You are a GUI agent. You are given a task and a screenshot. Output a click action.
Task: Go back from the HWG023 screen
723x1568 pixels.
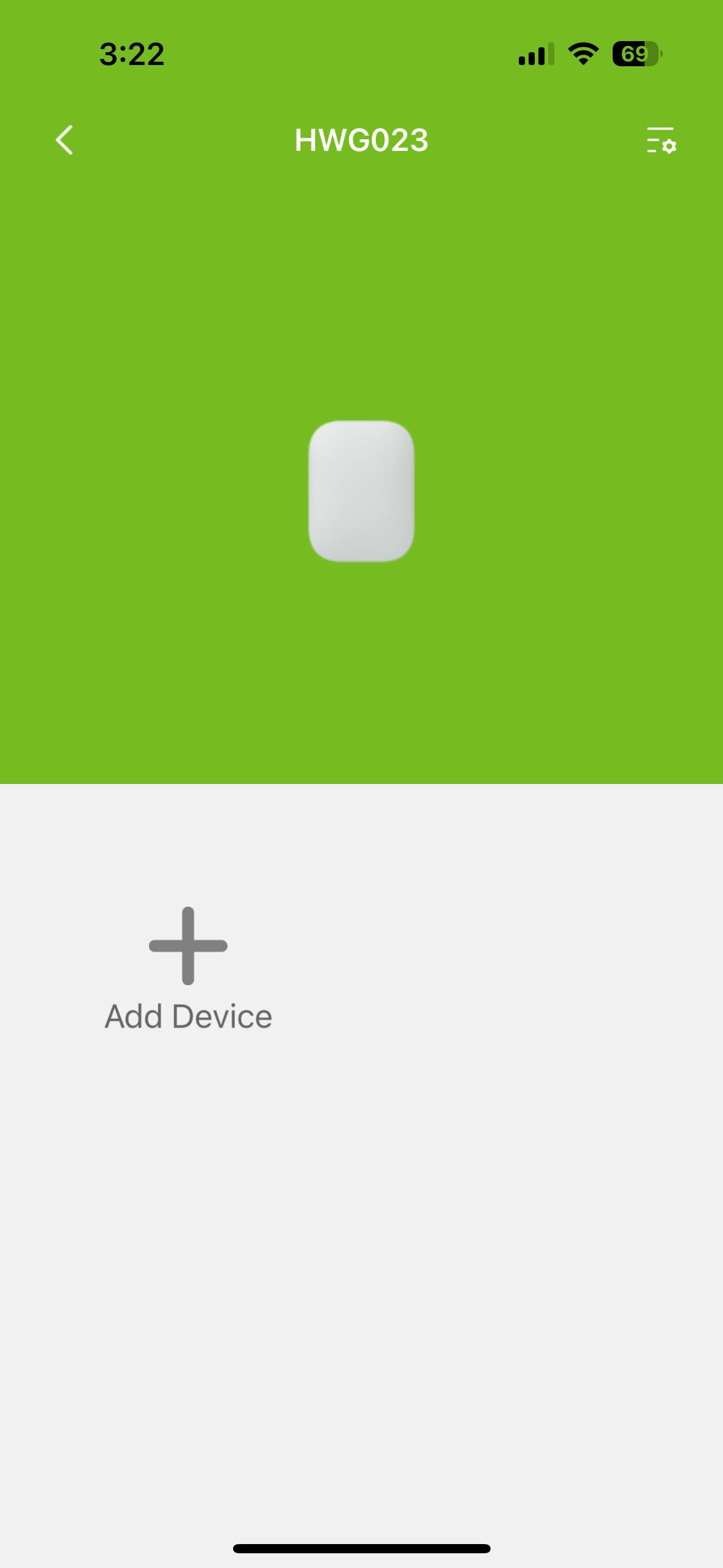(x=64, y=140)
